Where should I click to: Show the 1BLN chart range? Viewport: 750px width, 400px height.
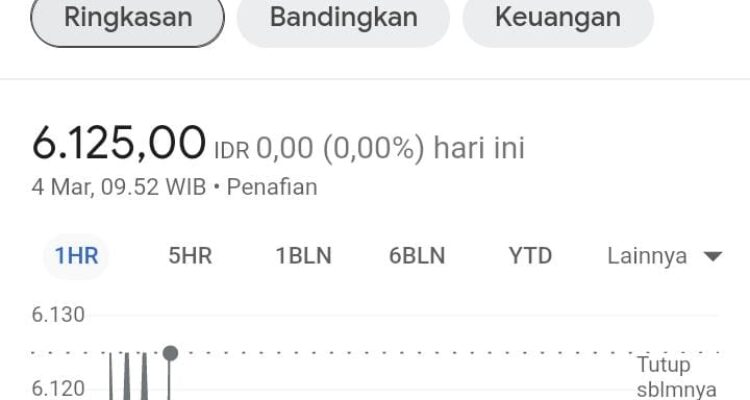[x=303, y=256]
